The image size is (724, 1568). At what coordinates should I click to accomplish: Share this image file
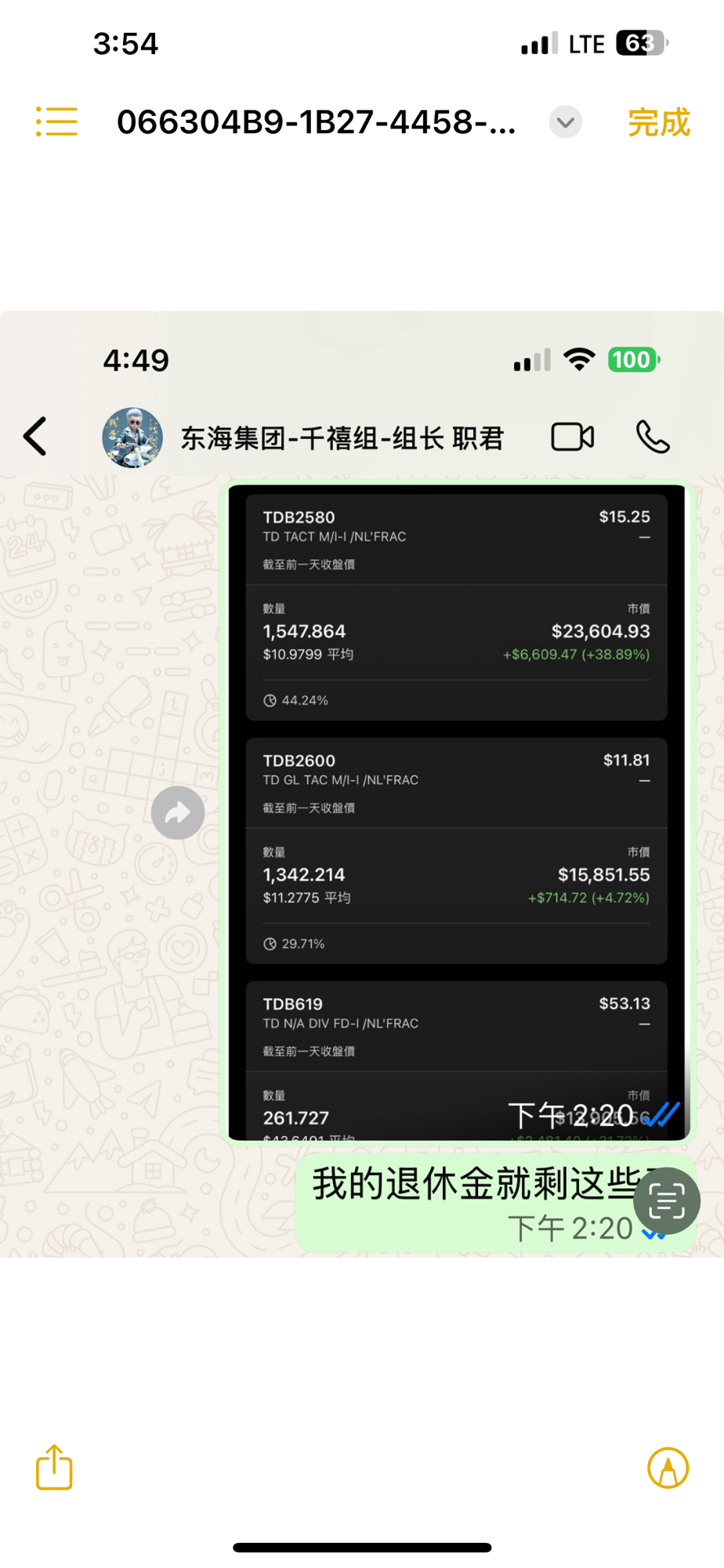(x=54, y=1467)
